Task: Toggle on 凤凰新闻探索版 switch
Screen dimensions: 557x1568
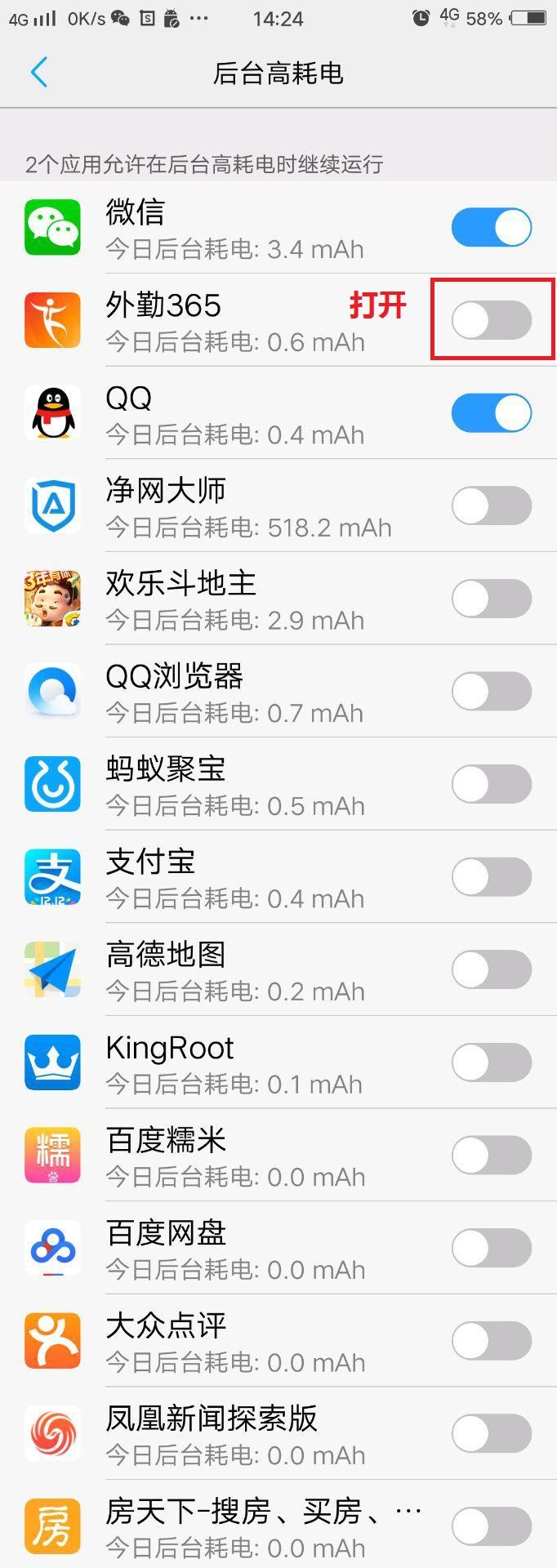Action: (x=492, y=1433)
